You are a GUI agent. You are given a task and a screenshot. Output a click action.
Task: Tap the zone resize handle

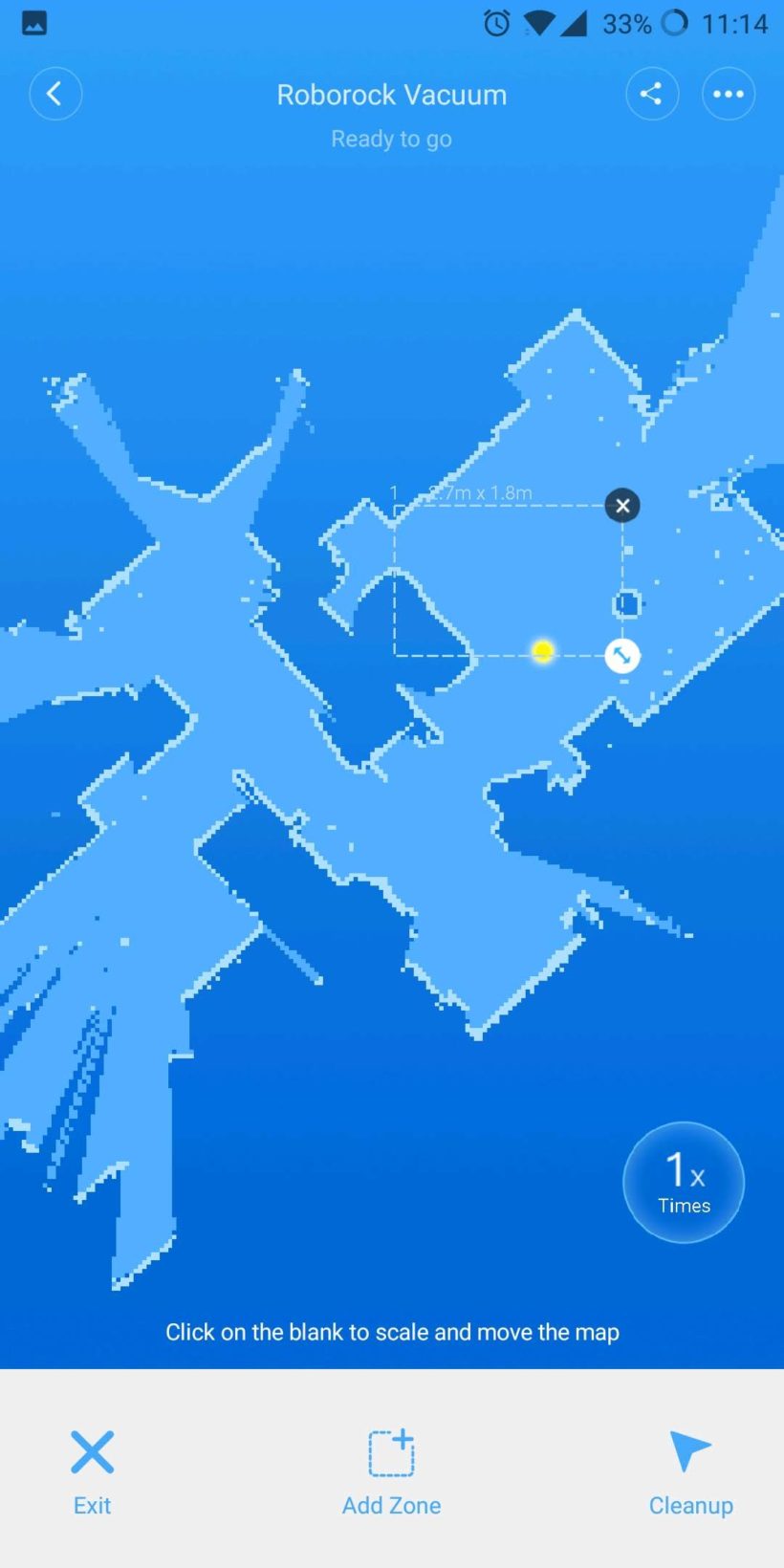[622, 656]
